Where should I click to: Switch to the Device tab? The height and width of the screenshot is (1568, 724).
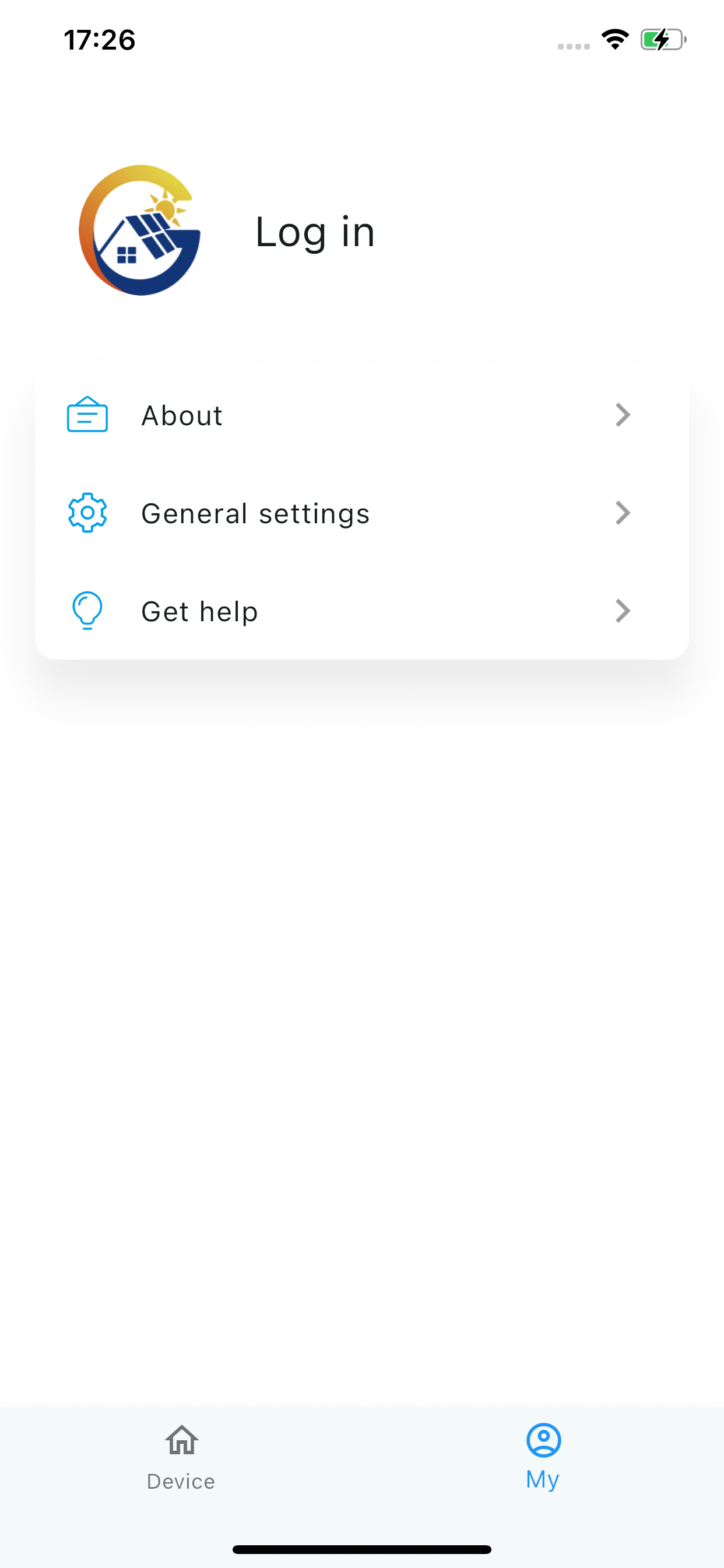tap(181, 1457)
